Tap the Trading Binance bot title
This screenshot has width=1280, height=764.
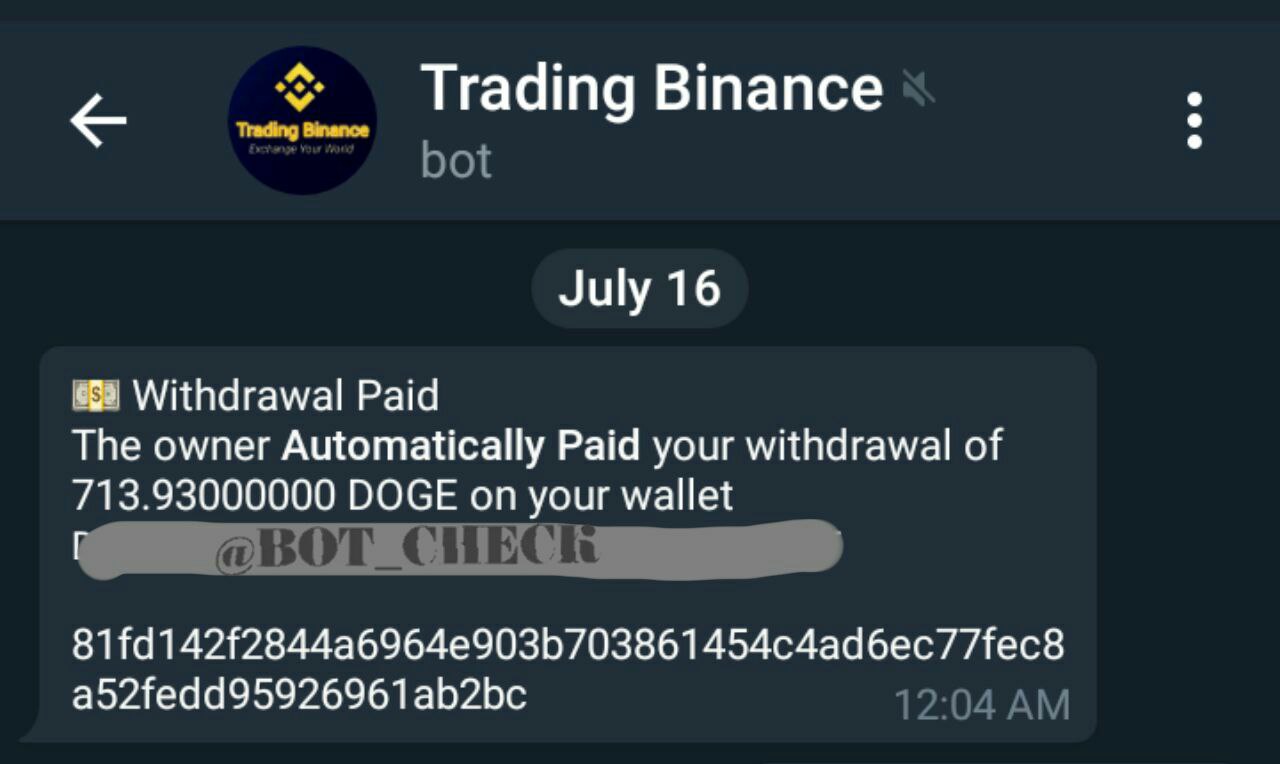[x=651, y=89]
